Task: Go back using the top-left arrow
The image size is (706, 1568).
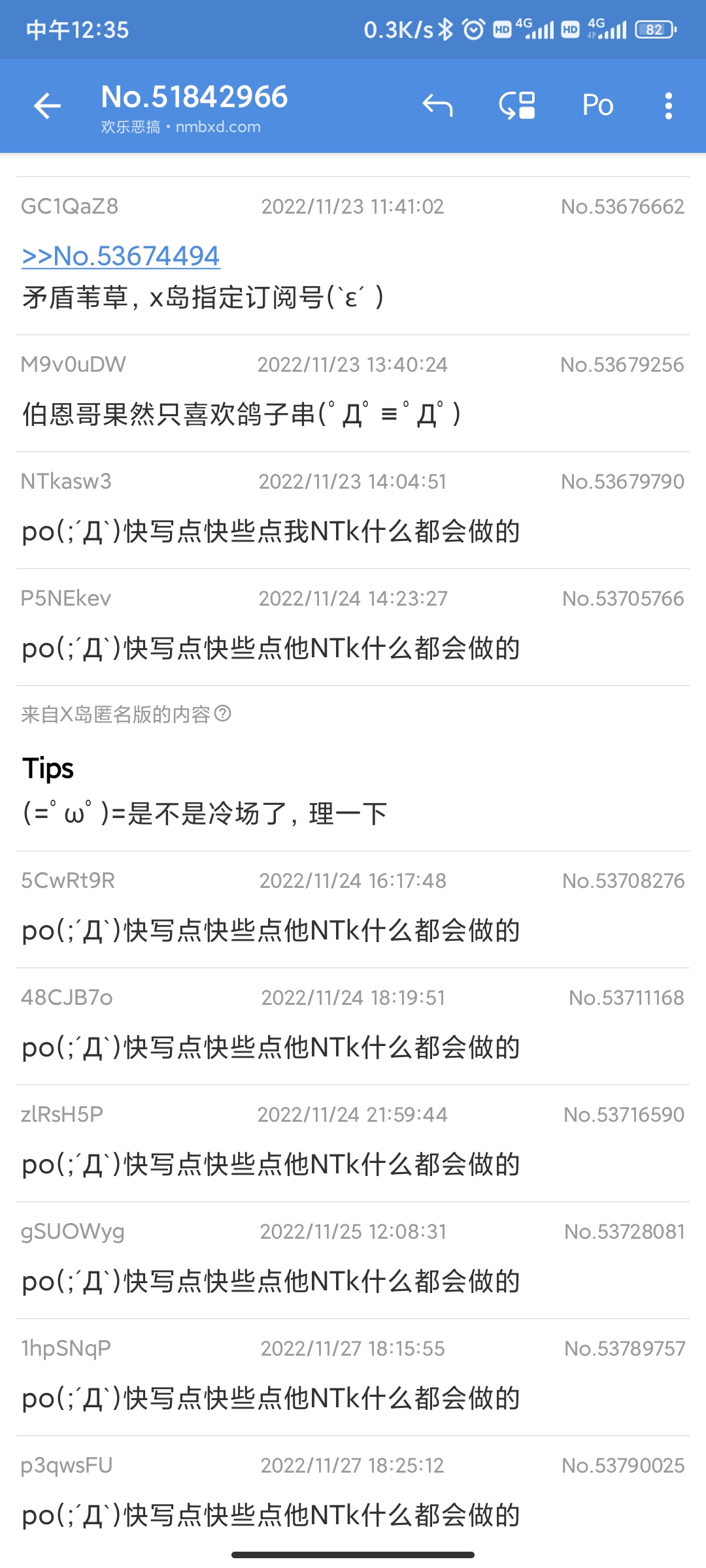Action: pyautogui.click(x=47, y=106)
